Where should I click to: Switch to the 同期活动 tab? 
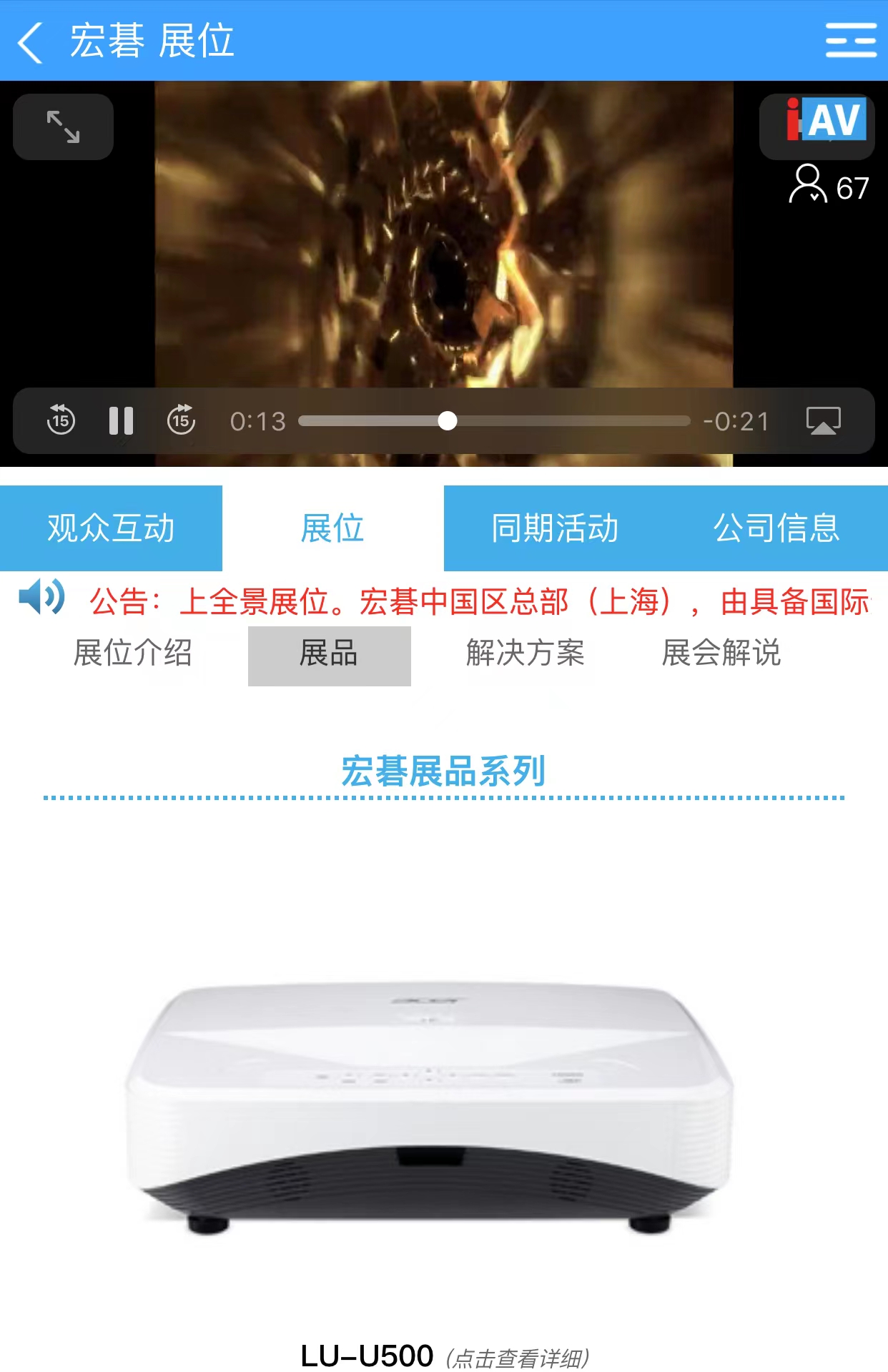pyautogui.click(x=555, y=528)
